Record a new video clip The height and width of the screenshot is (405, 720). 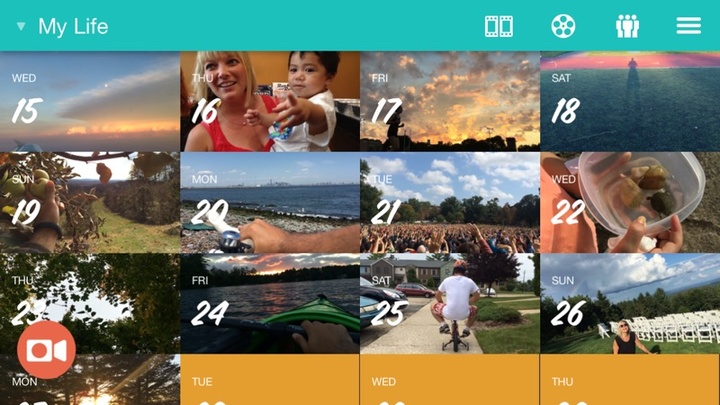pos(46,349)
